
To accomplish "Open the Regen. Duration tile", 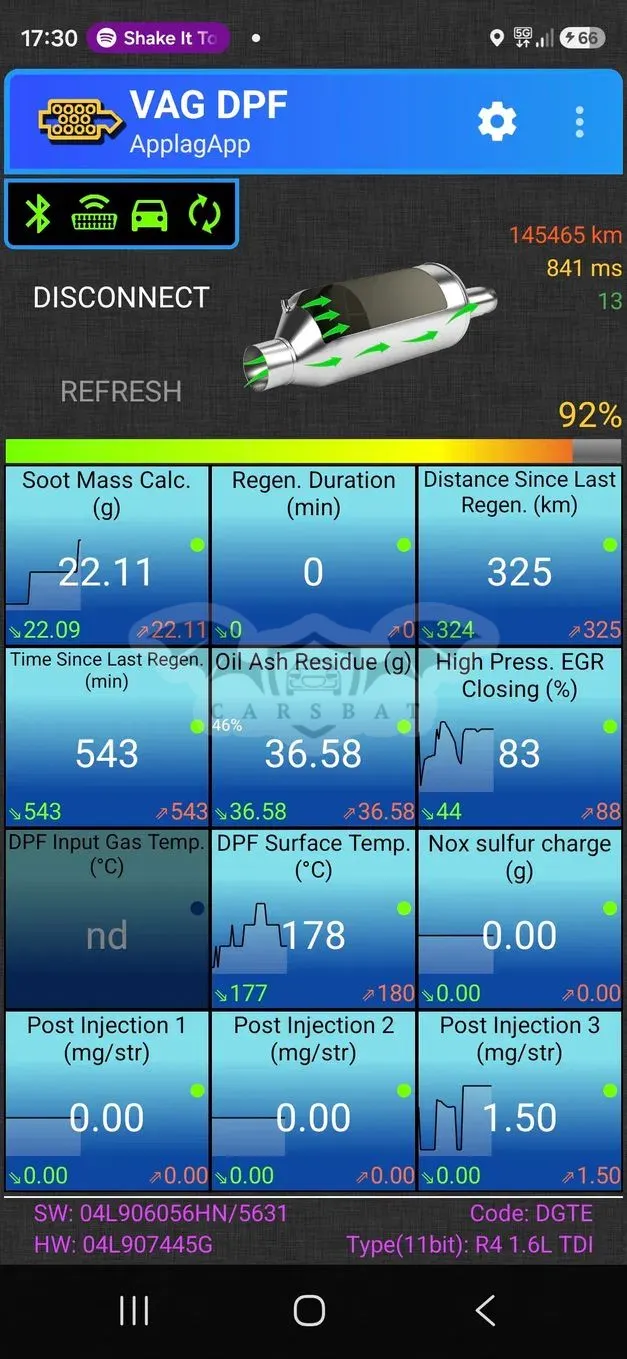I will pyautogui.click(x=313, y=555).
